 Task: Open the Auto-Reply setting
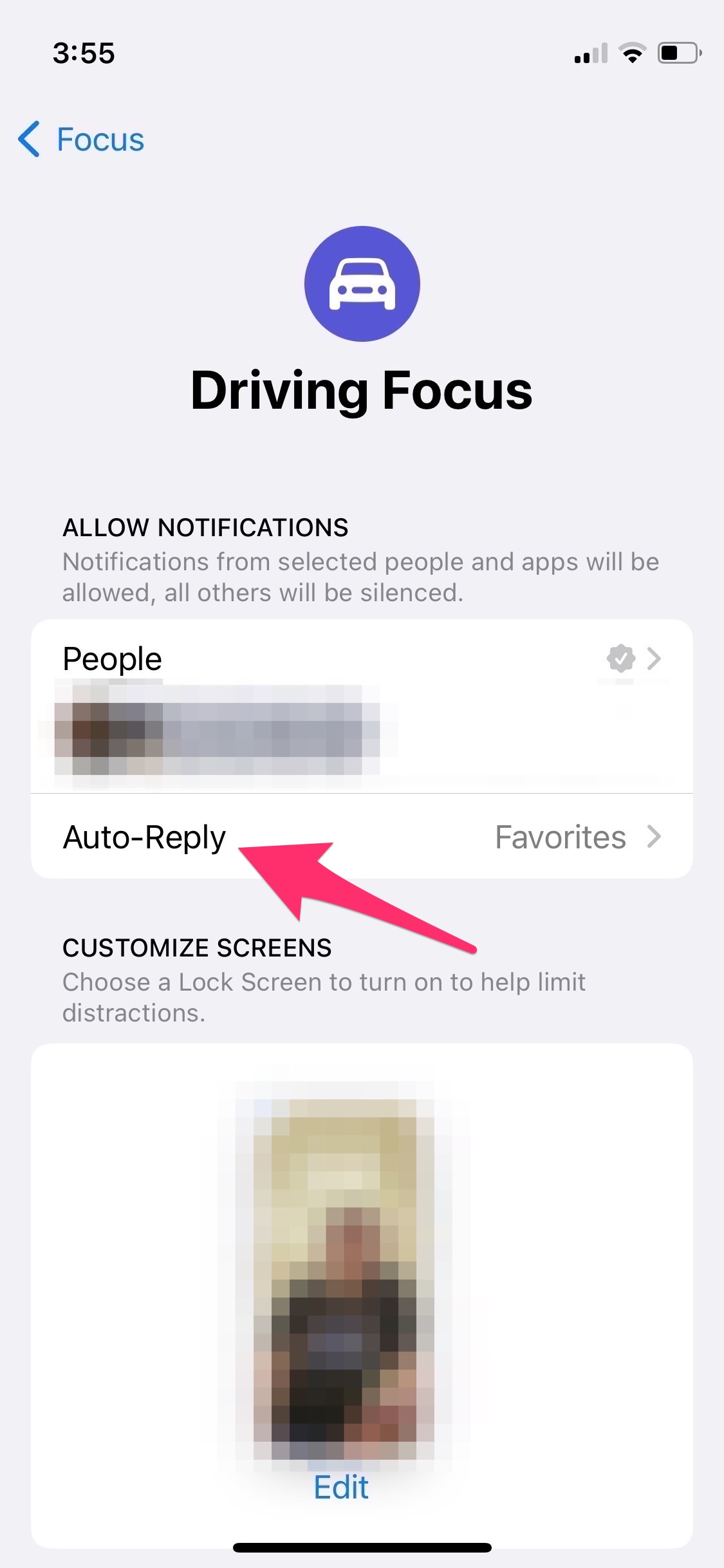362,837
